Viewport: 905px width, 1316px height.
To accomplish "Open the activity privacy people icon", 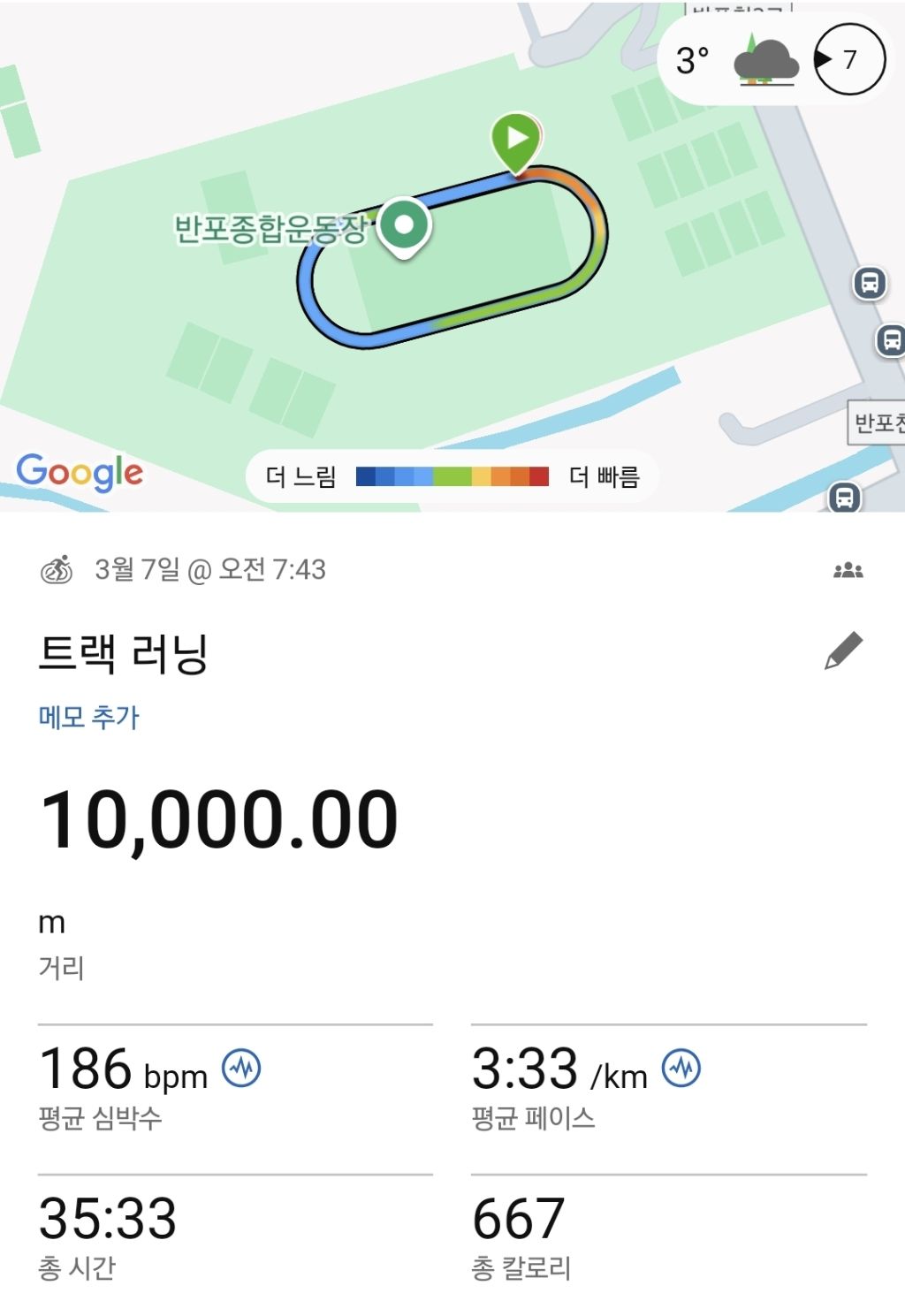I will pyautogui.click(x=848, y=571).
